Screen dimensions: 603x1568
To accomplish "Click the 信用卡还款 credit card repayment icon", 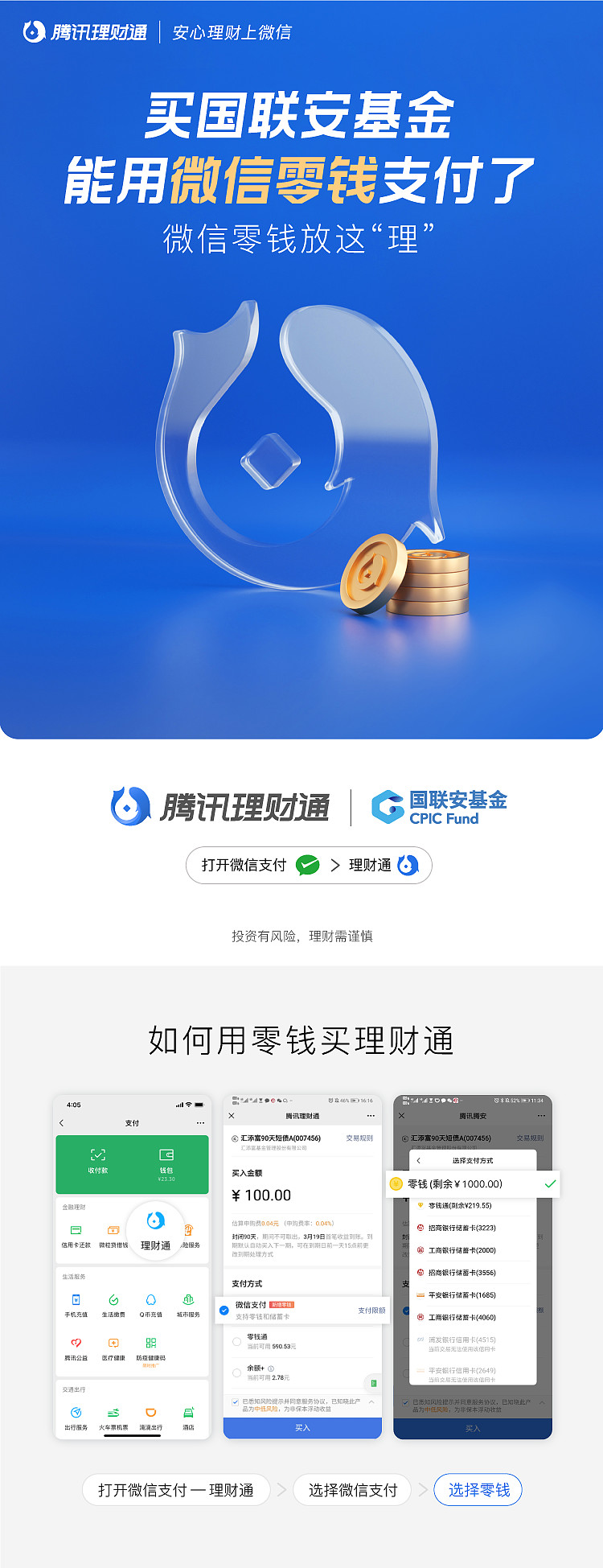I will [x=76, y=1230].
